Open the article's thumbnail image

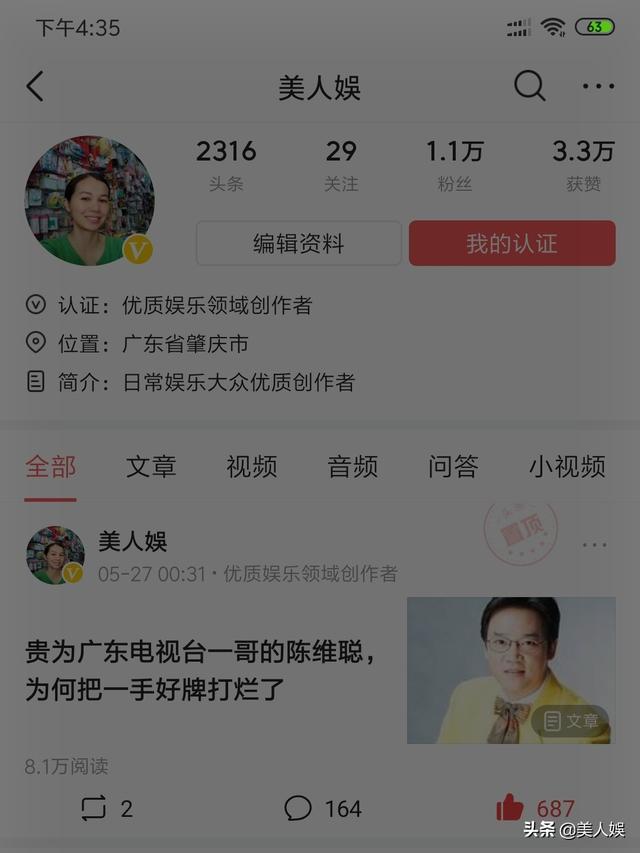tap(511, 670)
